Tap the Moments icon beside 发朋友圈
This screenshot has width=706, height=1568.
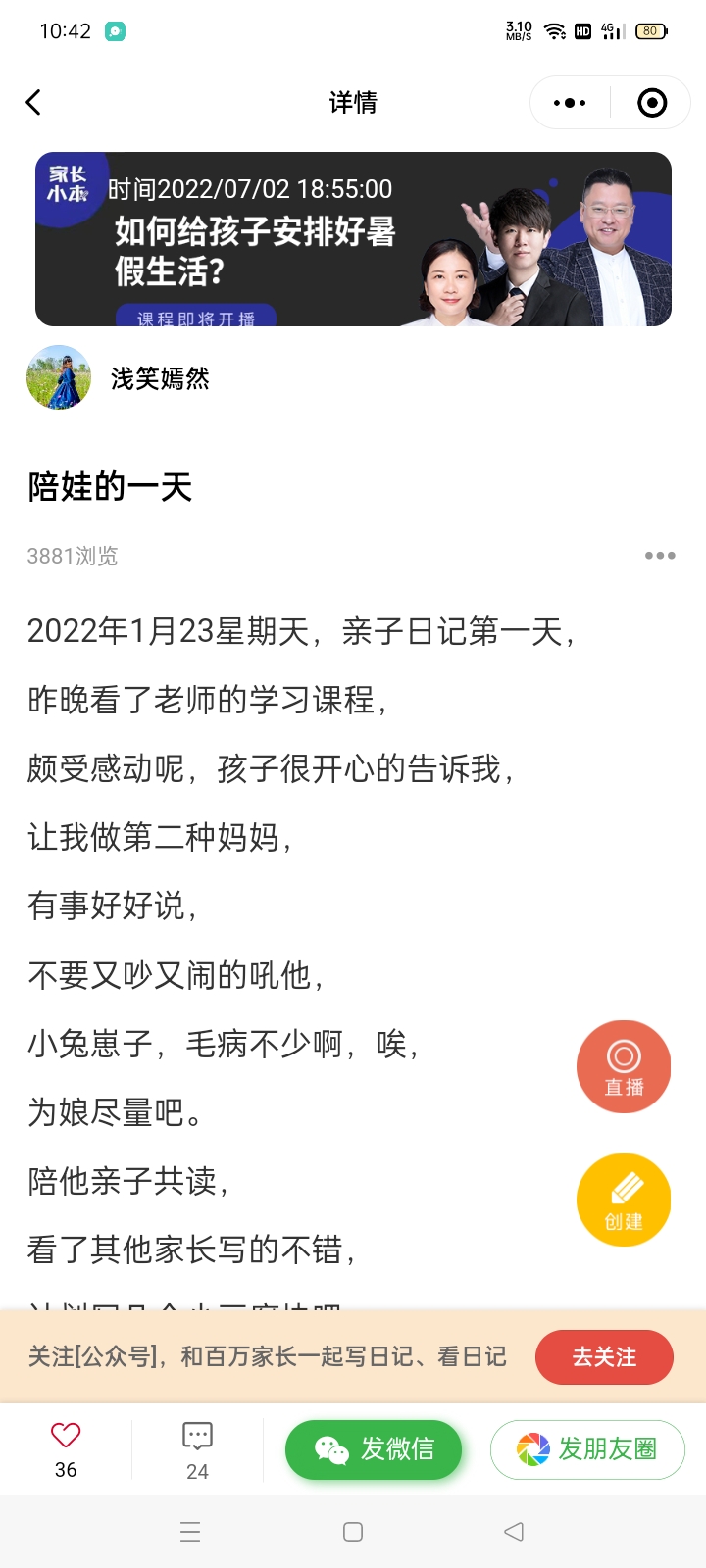coord(530,1448)
